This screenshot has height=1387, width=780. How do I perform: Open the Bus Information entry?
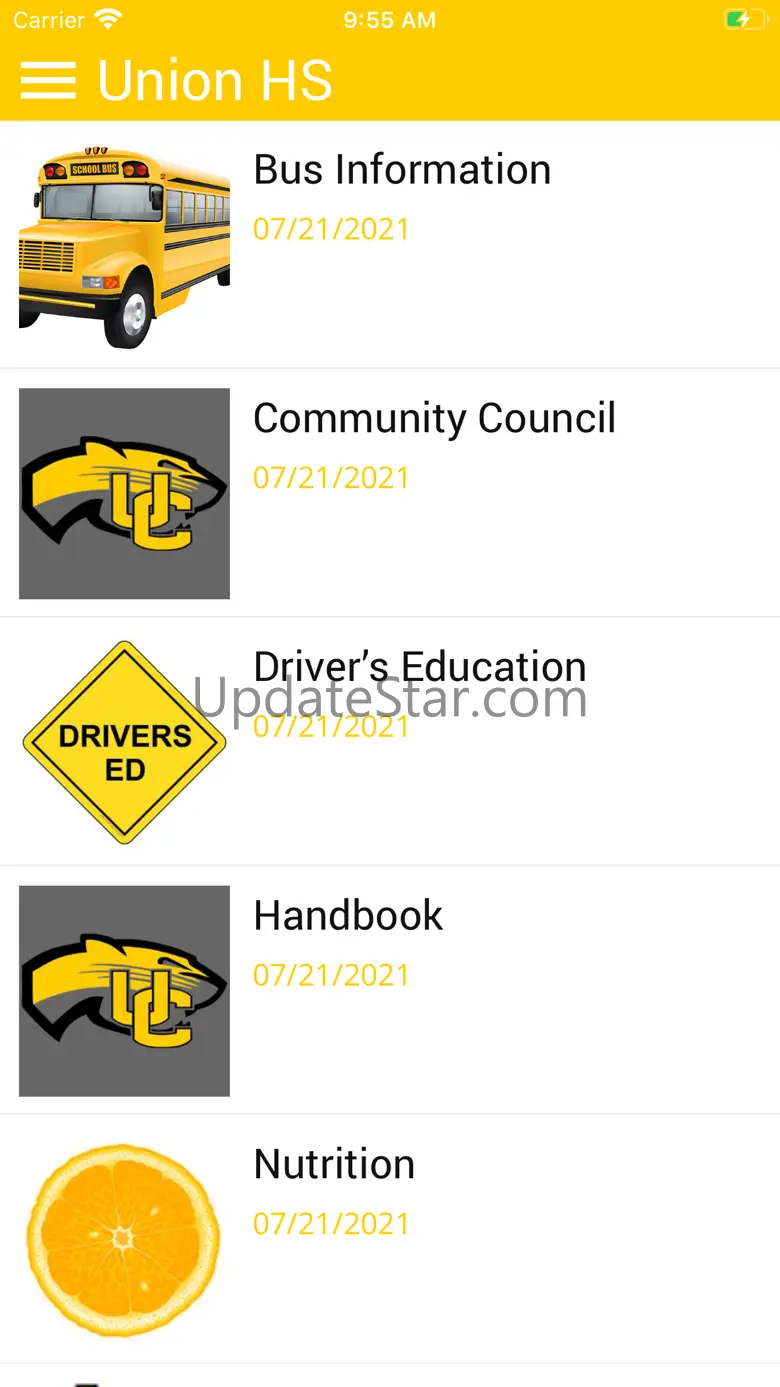tap(401, 171)
